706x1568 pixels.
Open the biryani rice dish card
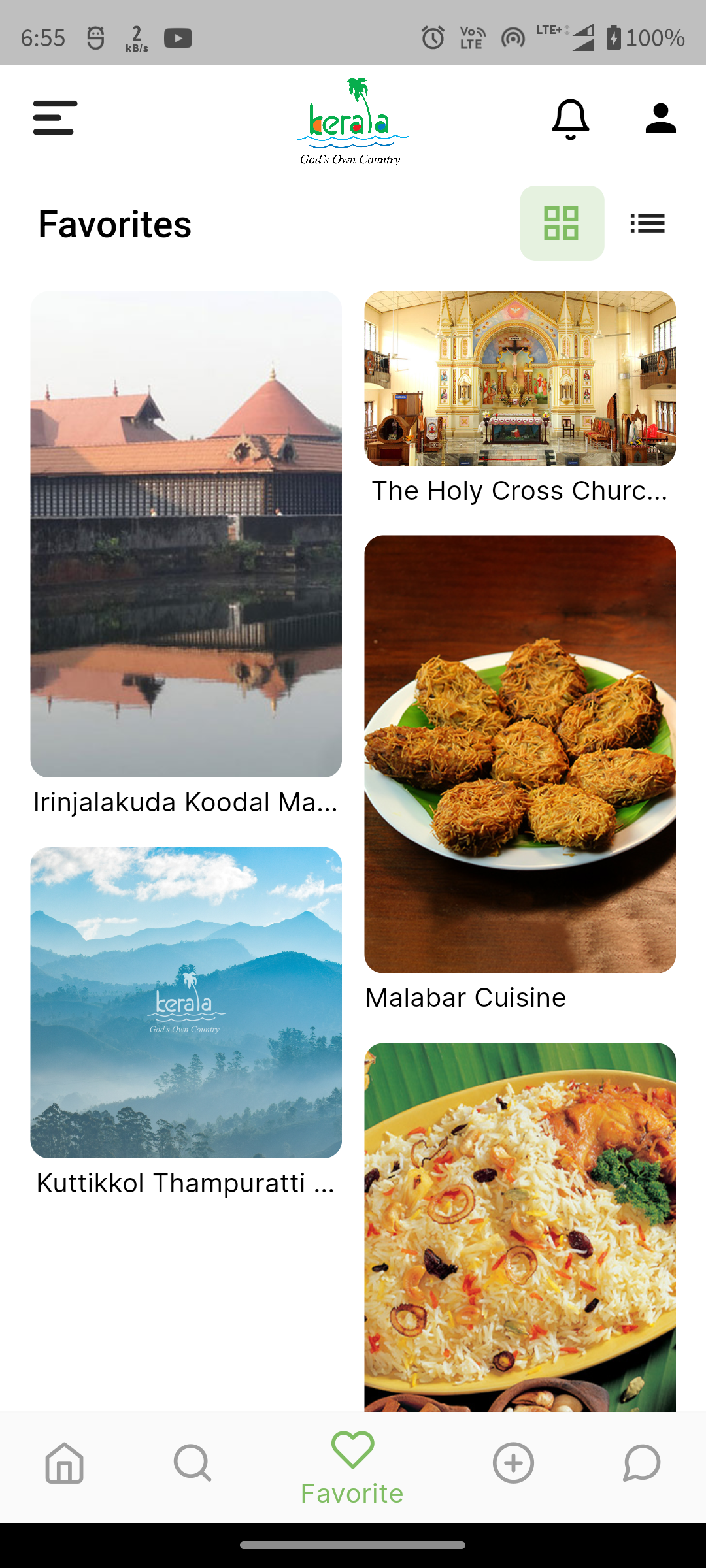pyautogui.click(x=520, y=1227)
